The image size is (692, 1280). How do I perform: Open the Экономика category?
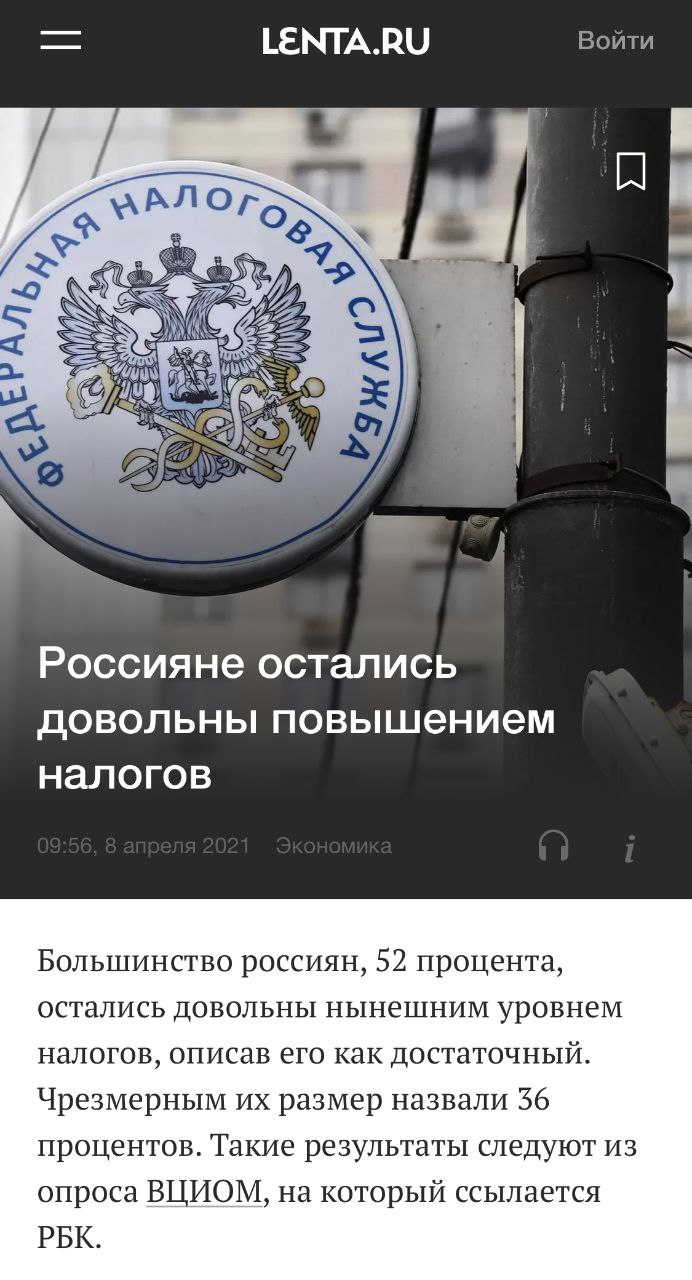tap(334, 846)
